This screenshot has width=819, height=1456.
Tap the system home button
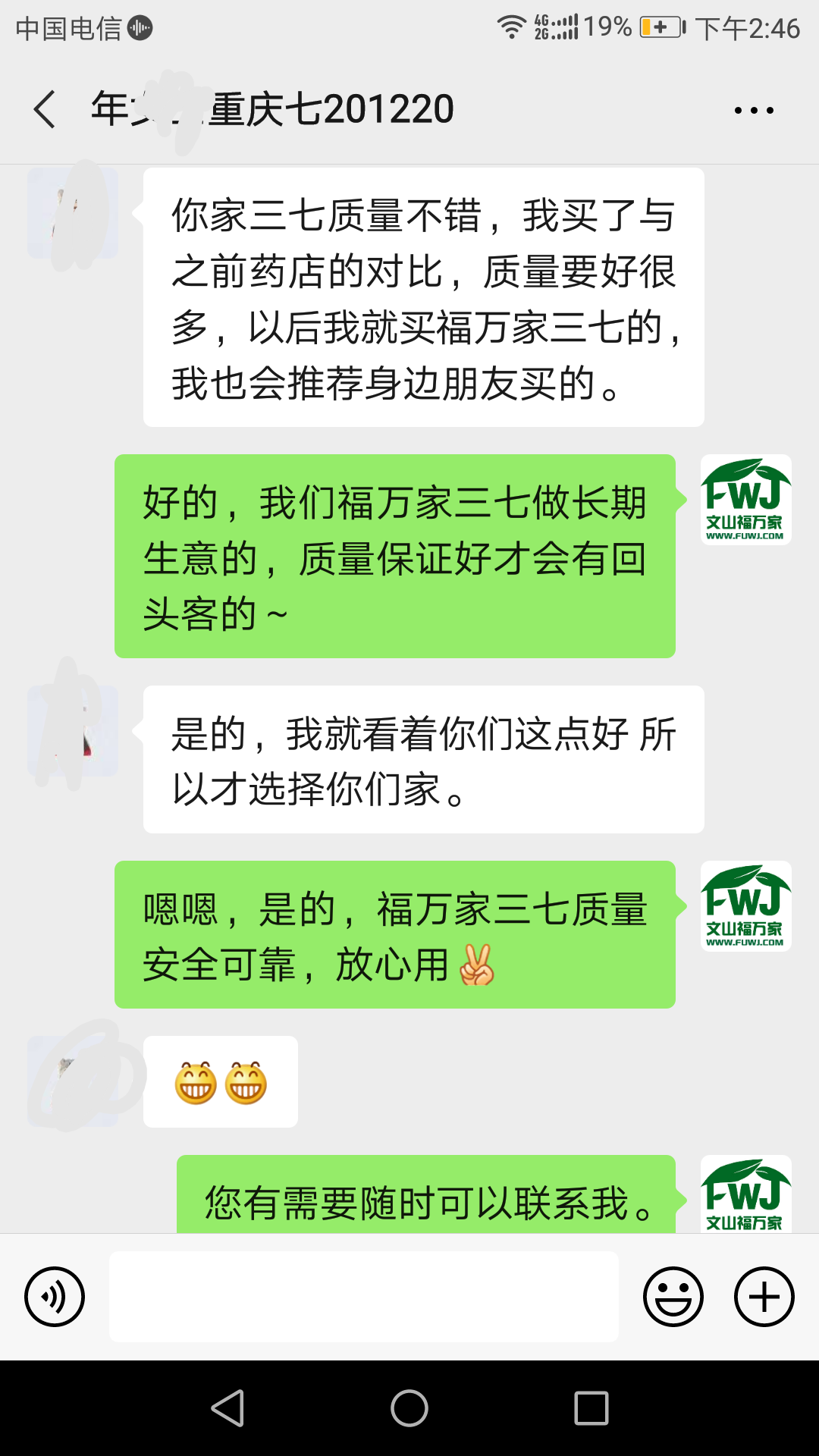click(409, 1408)
